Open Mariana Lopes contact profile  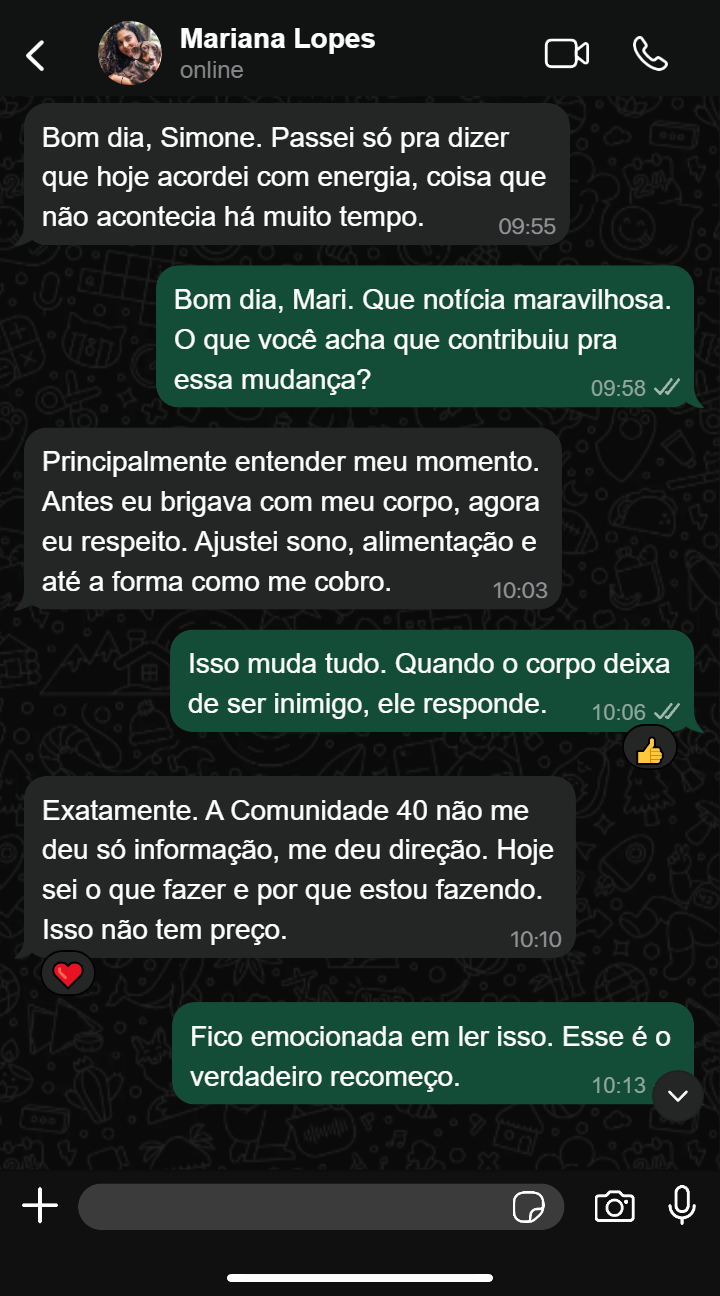(x=277, y=53)
